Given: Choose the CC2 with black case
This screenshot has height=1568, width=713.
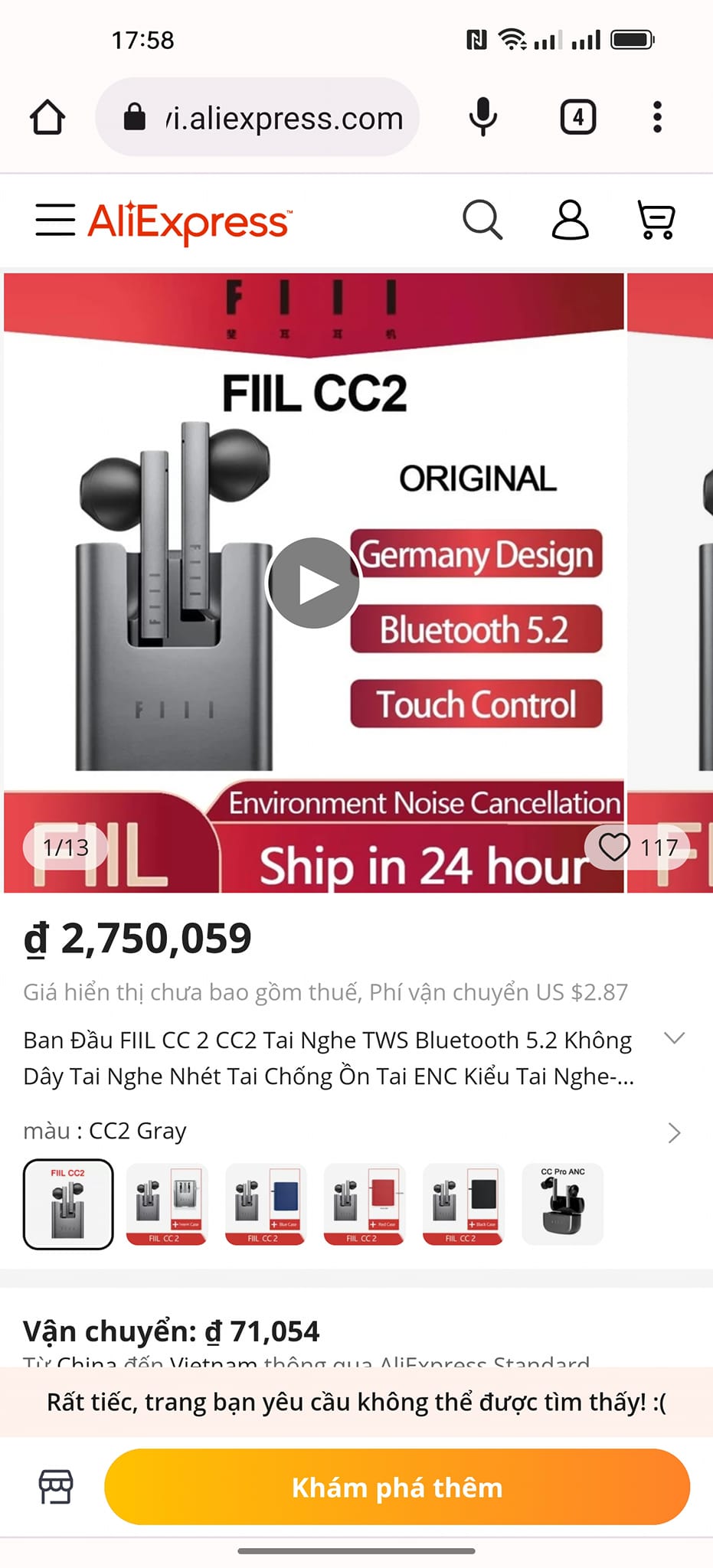Looking at the screenshot, I should pyautogui.click(x=463, y=1204).
